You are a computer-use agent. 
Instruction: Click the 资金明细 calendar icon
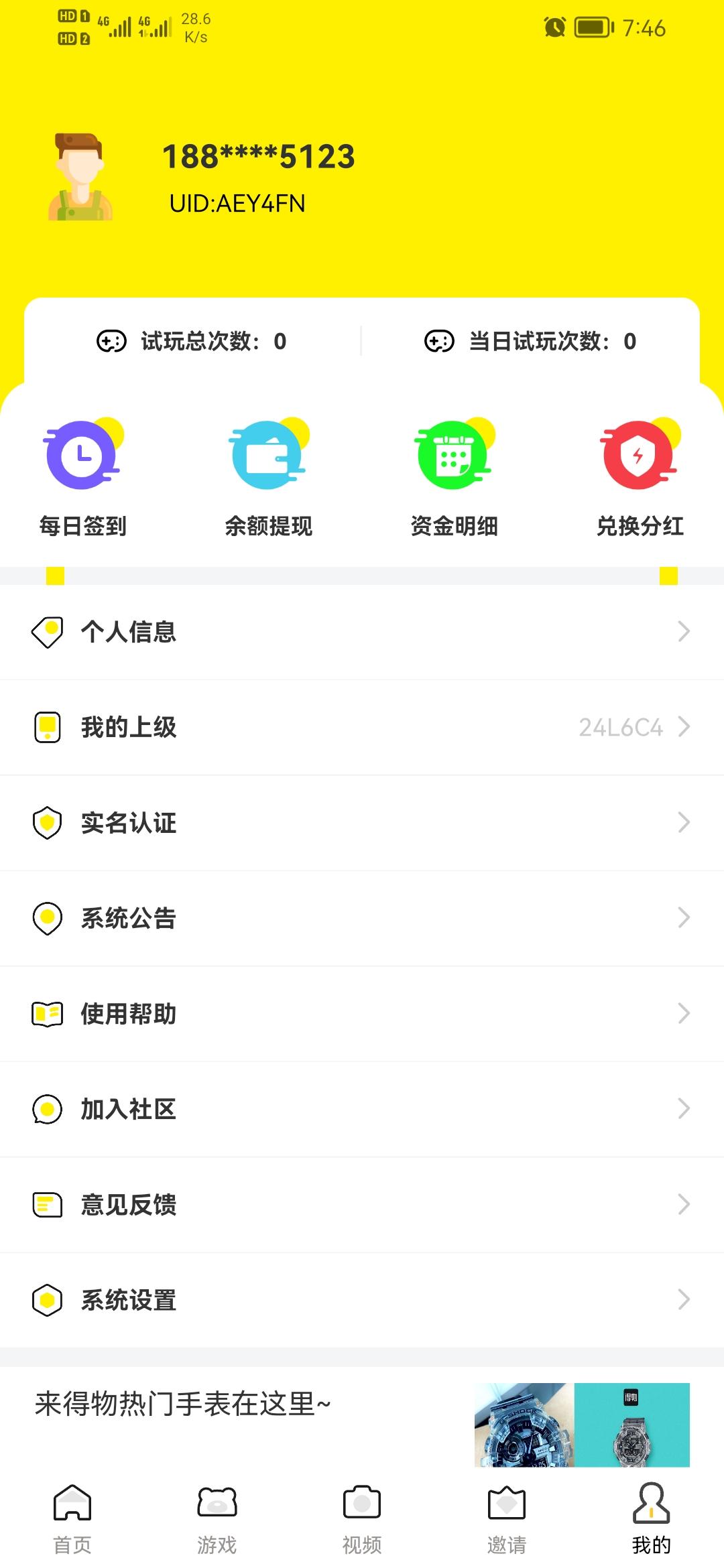click(x=452, y=454)
